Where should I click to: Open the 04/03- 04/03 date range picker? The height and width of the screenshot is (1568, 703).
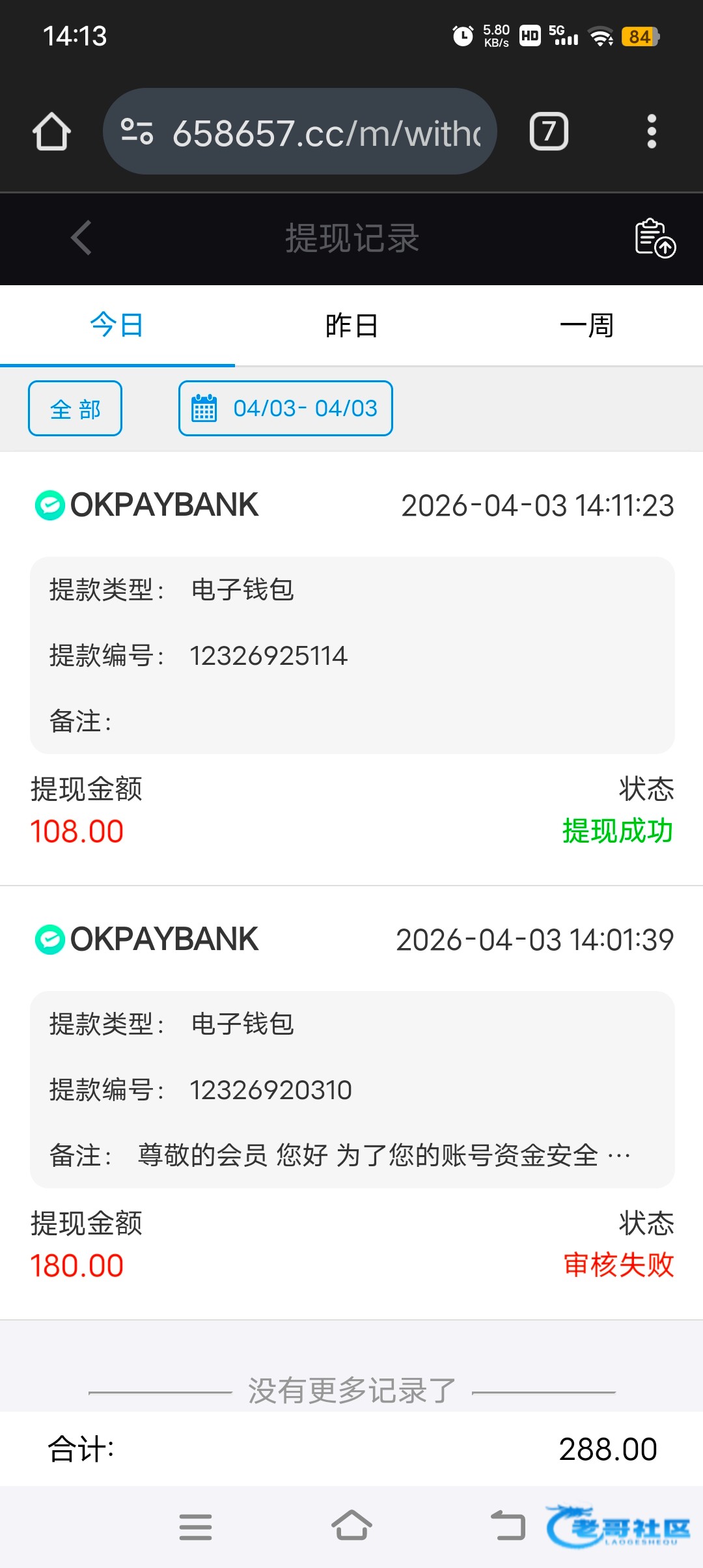click(286, 408)
